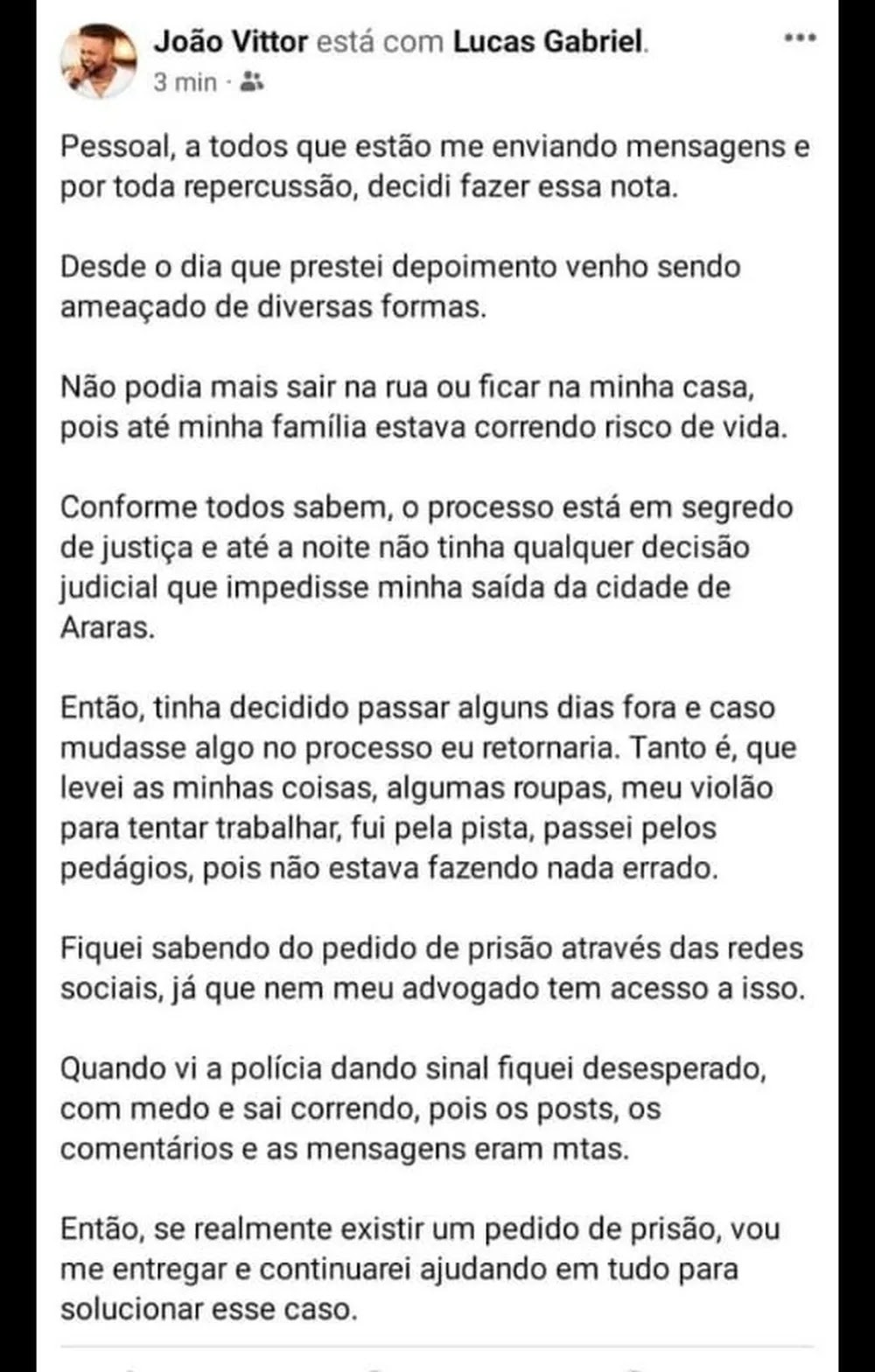Screen dimensions: 875x1372
Task: Open João Vittor's profile from his name
Action: (x=230, y=40)
